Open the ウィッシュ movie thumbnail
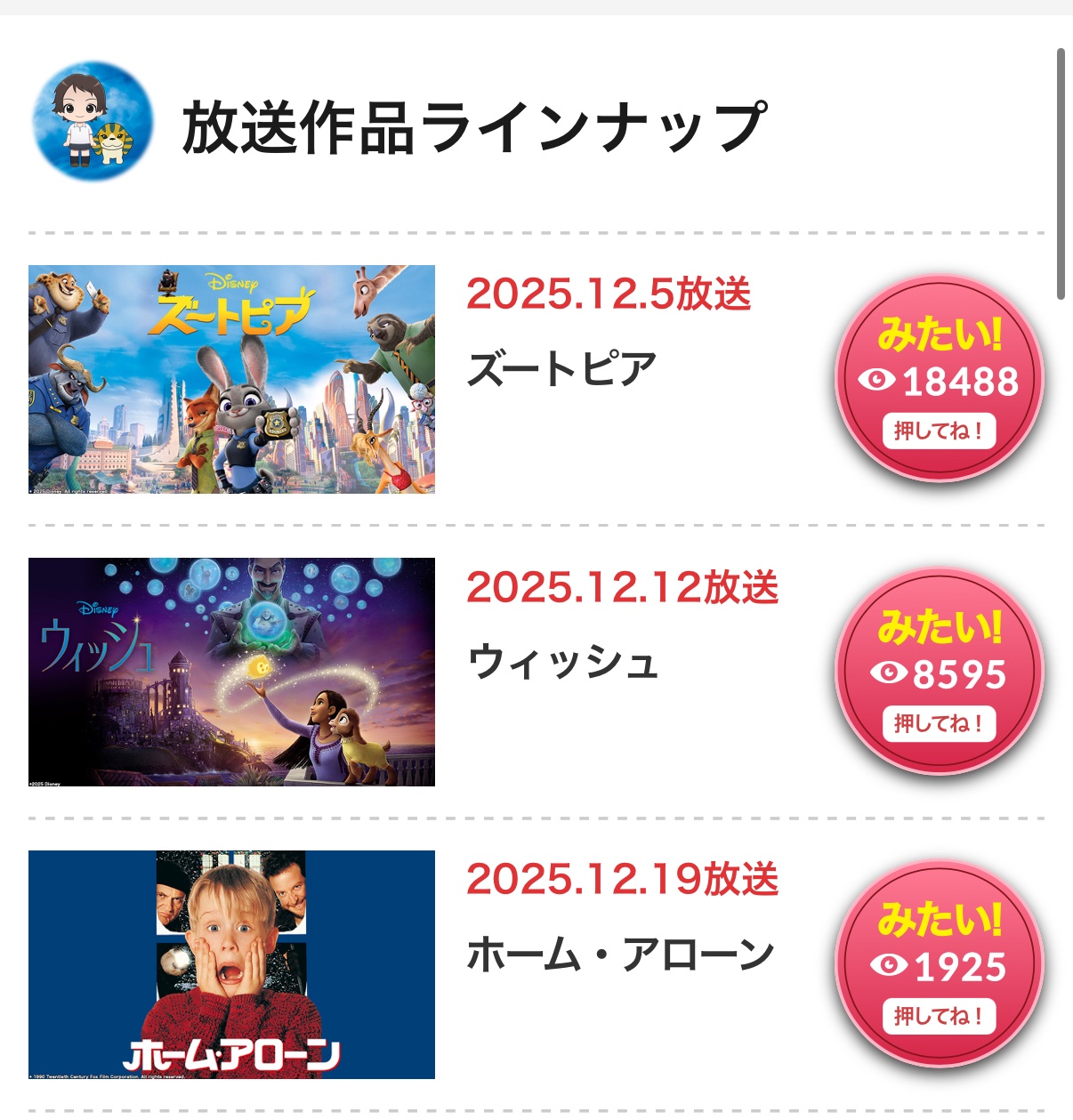This screenshot has height=1120, width=1073. pyautogui.click(x=231, y=672)
